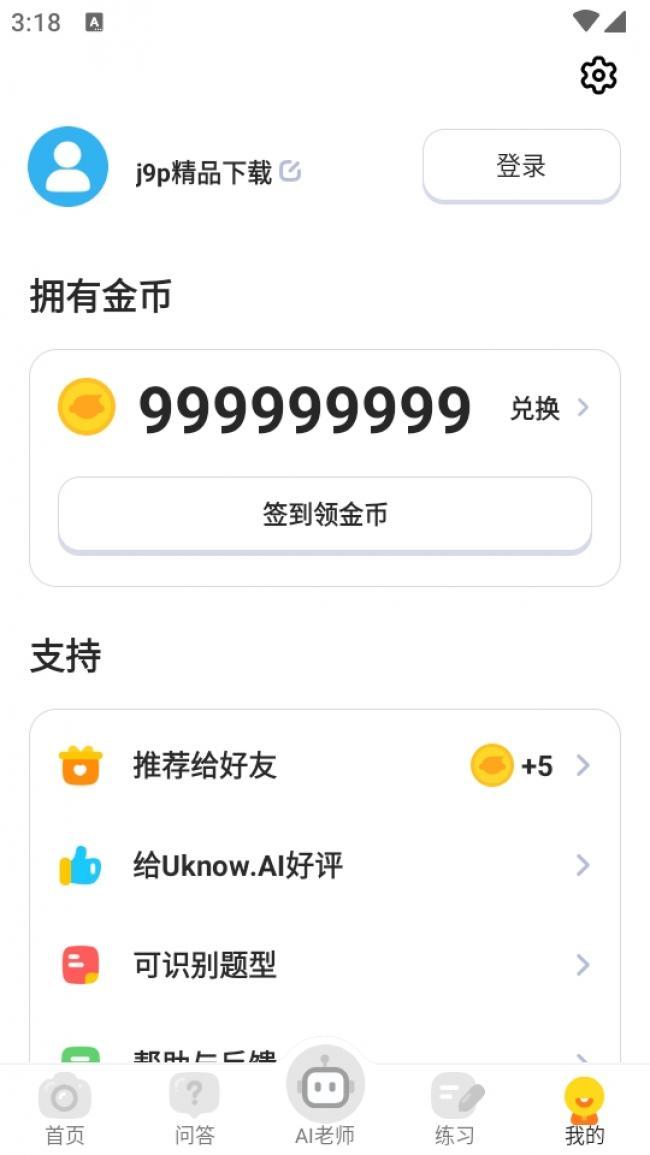The height and width of the screenshot is (1155, 650).
Task: Open 兑换 to redeem coins
Action: (548, 408)
